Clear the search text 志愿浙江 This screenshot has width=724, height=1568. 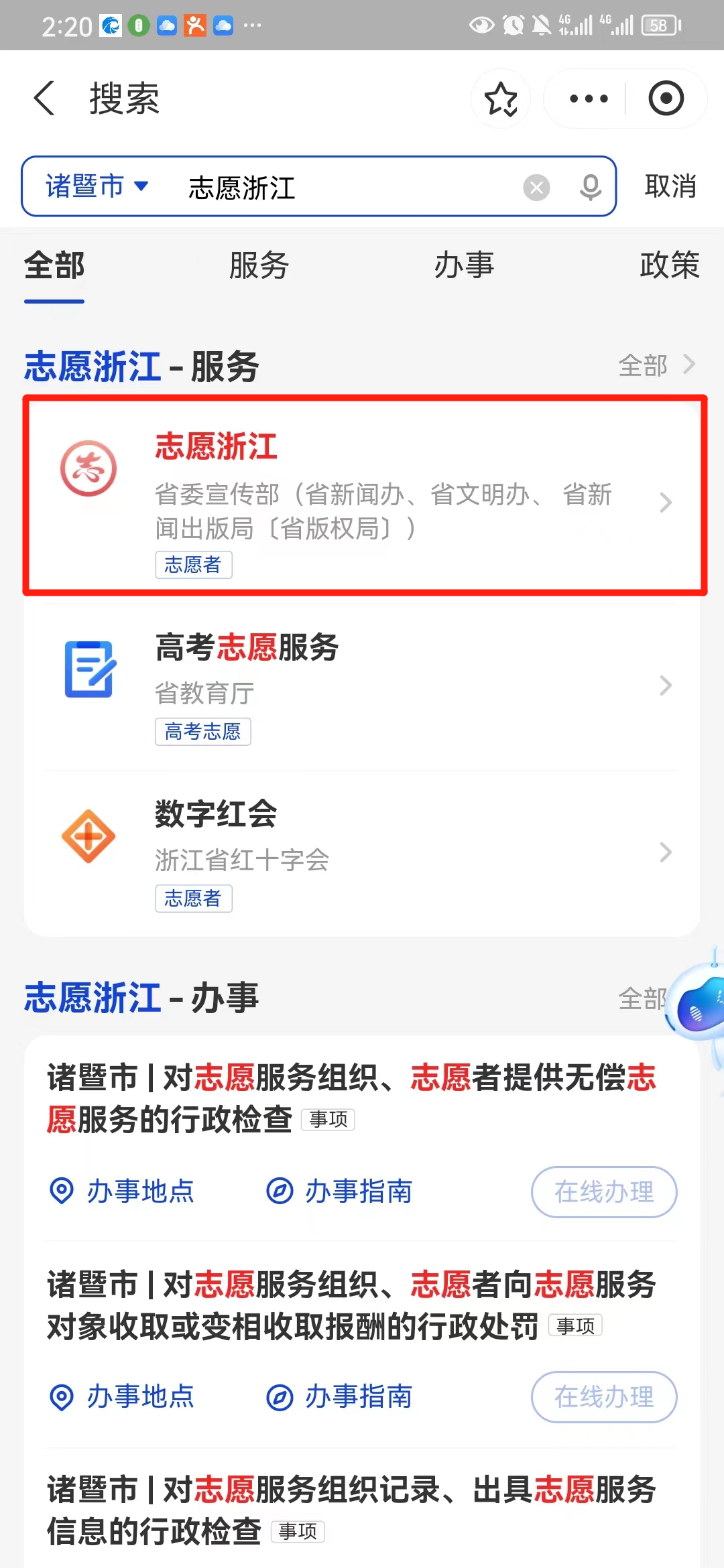(x=536, y=188)
